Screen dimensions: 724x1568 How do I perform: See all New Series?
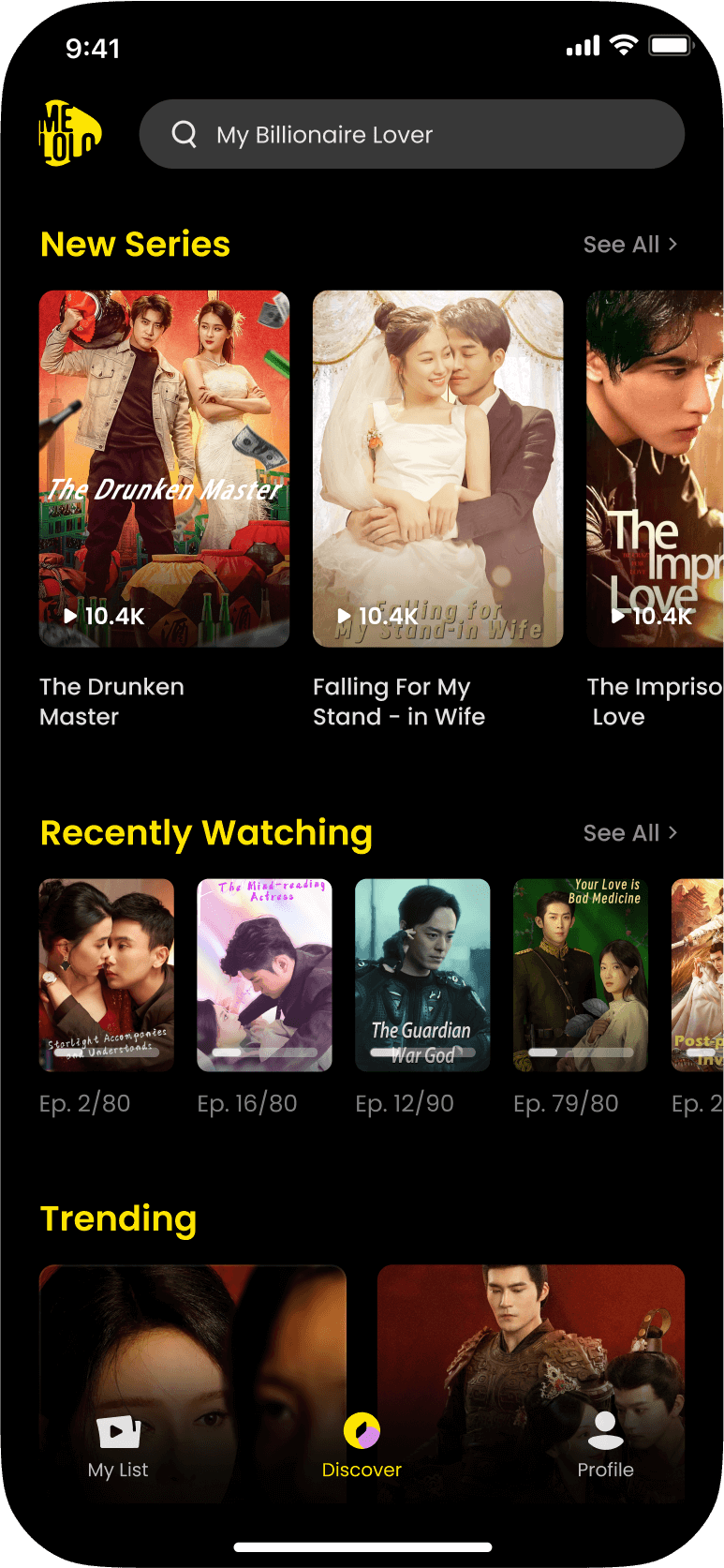pyautogui.click(x=629, y=245)
